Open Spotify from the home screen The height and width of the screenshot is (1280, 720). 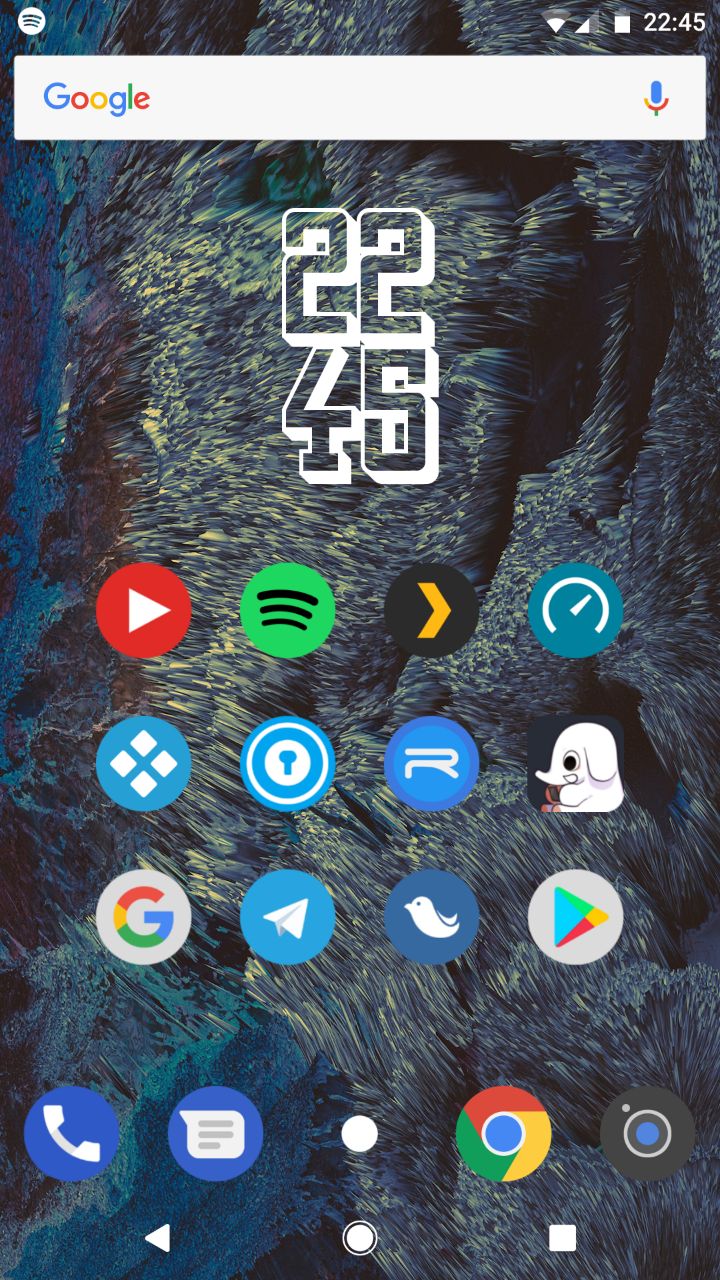click(x=288, y=610)
